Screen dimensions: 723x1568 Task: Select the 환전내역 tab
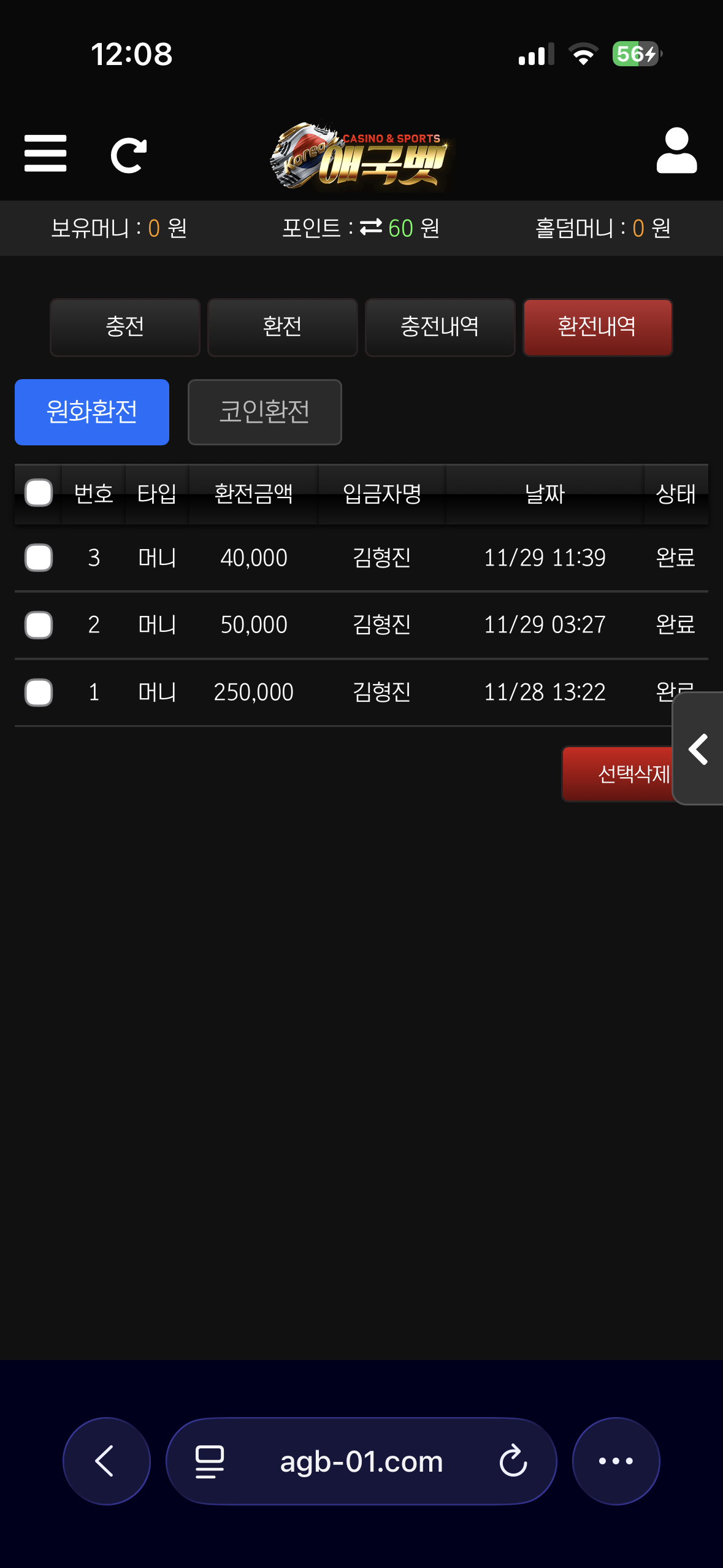(x=597, y=327)
